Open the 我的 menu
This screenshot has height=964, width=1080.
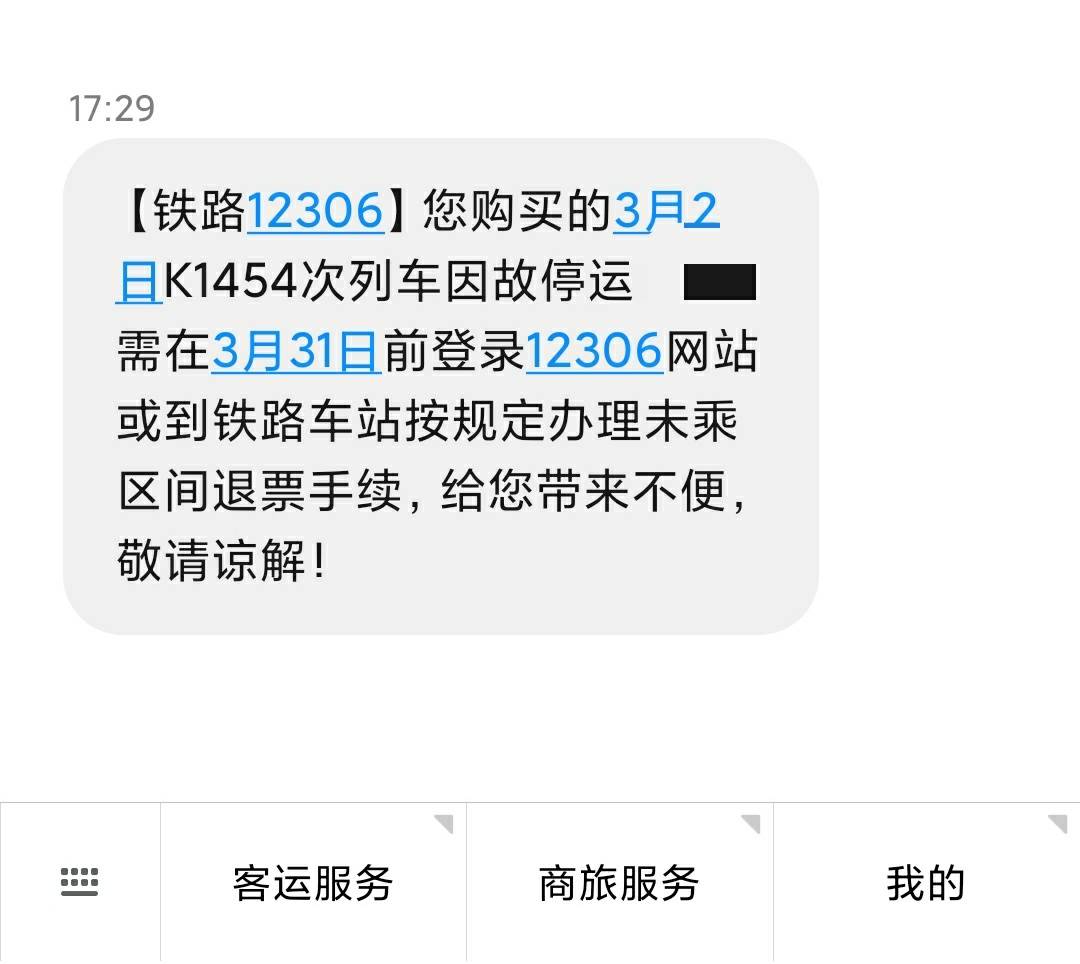coord(926,882)
